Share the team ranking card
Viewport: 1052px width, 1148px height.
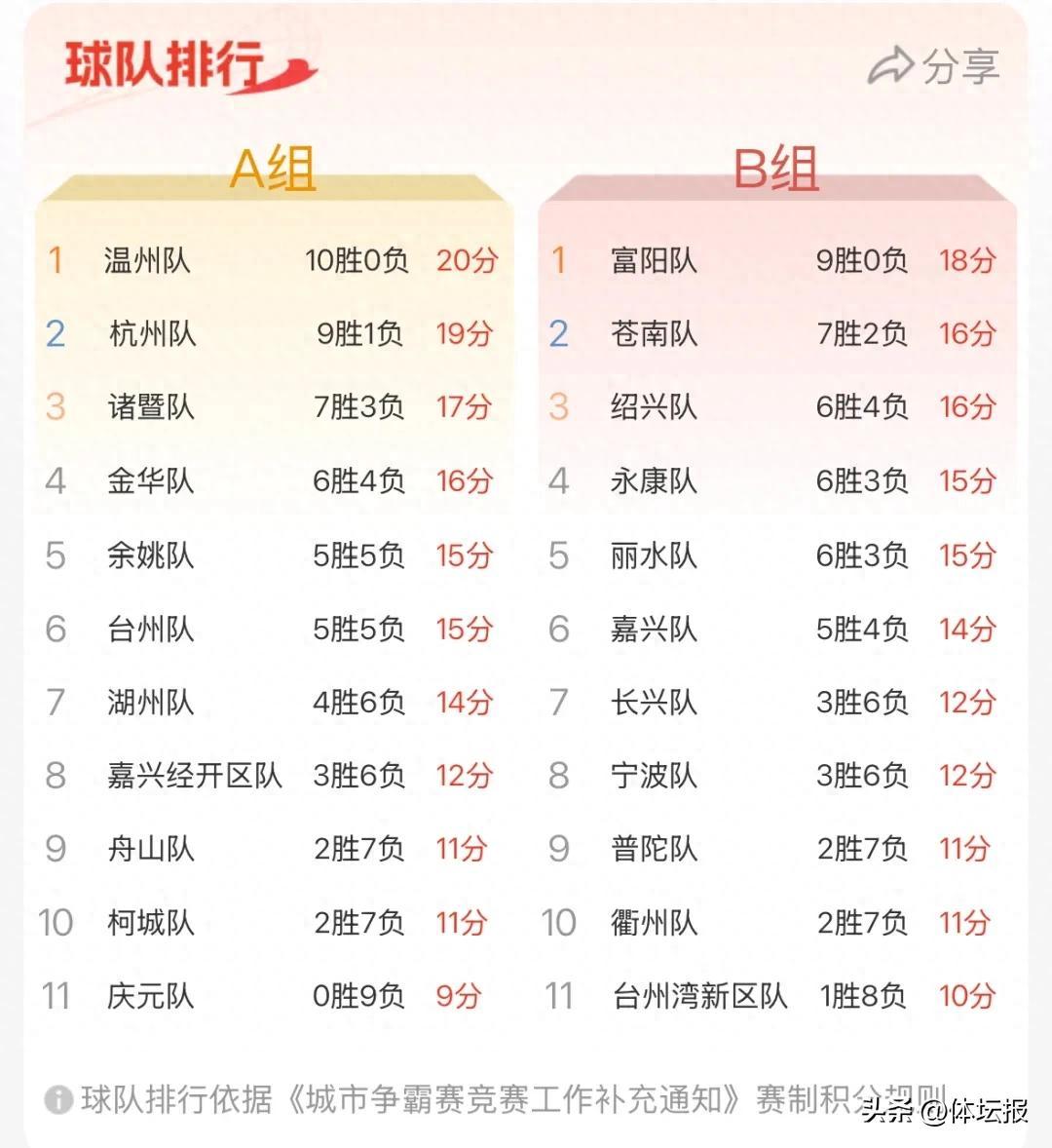pos(933,66)
